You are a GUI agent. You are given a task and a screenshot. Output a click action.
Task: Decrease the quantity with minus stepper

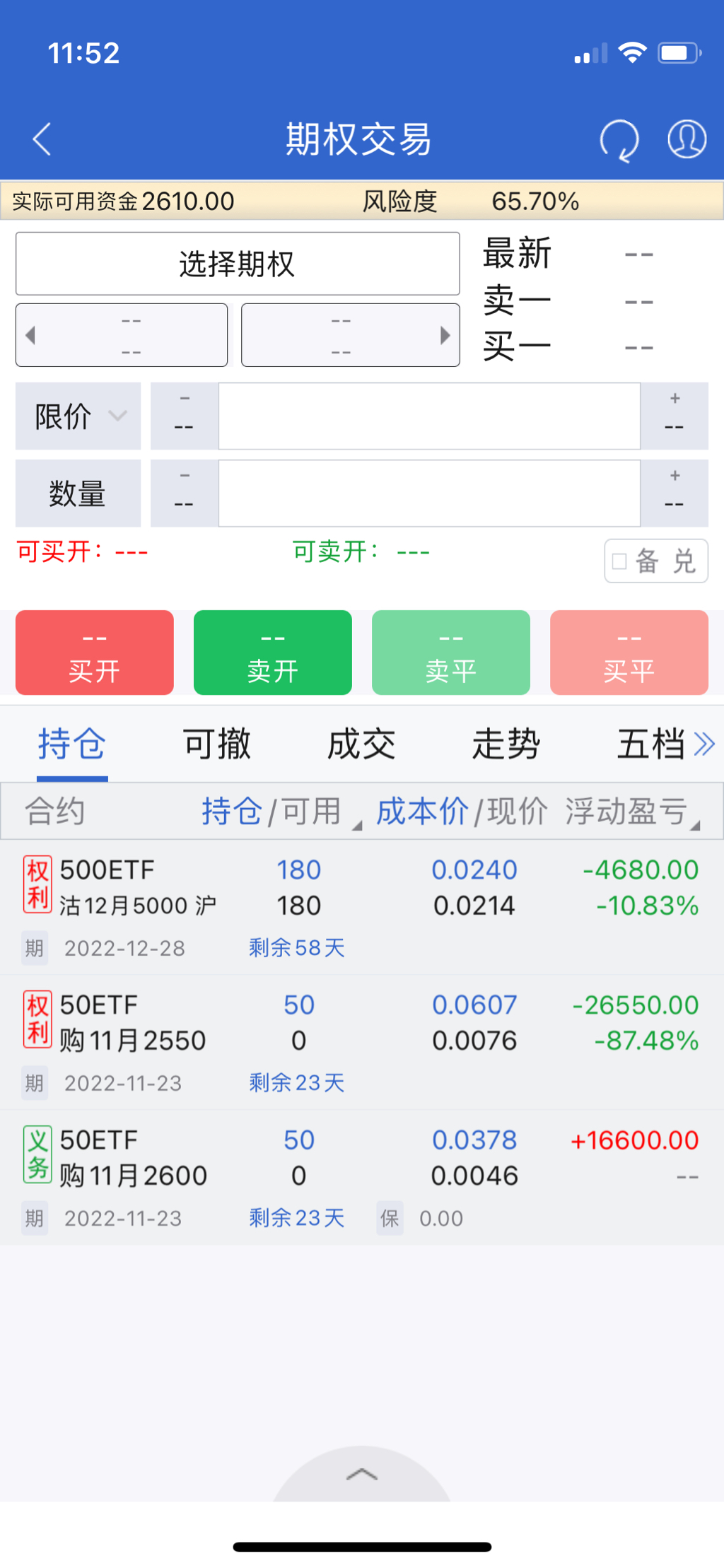pos(185,493)
